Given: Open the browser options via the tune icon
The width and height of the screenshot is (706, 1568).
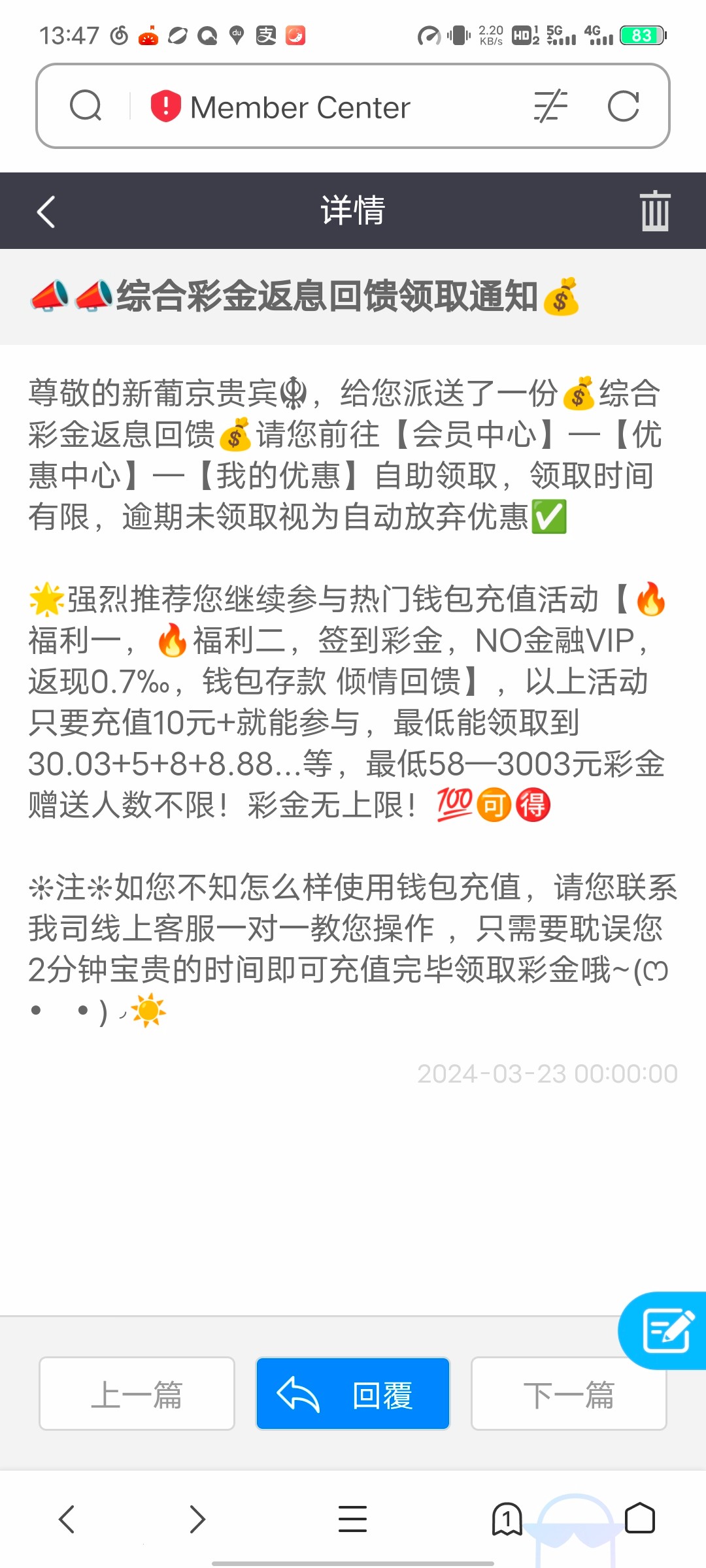Looking at the screenshot, I should tap(550, 106).
